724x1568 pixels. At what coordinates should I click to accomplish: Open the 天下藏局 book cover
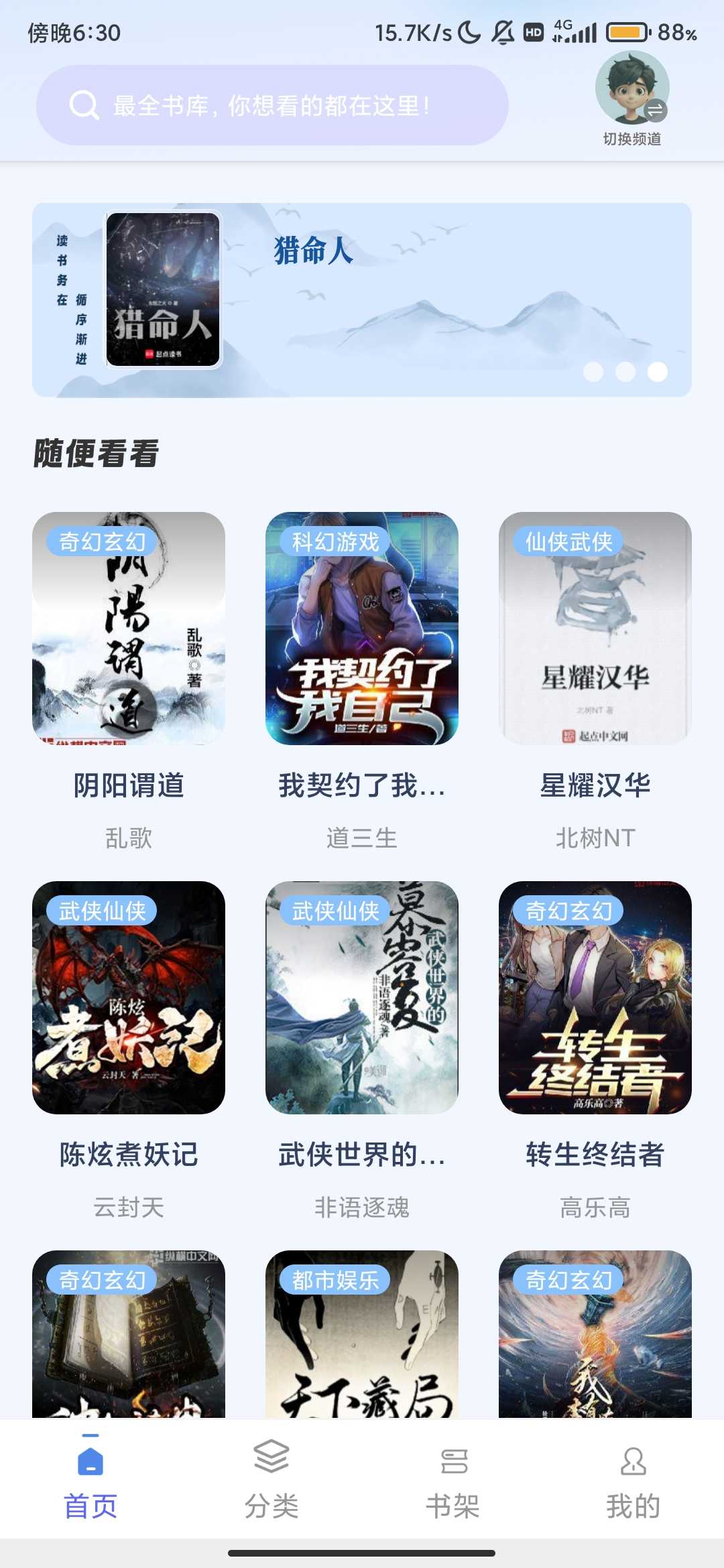(362, 1333)
